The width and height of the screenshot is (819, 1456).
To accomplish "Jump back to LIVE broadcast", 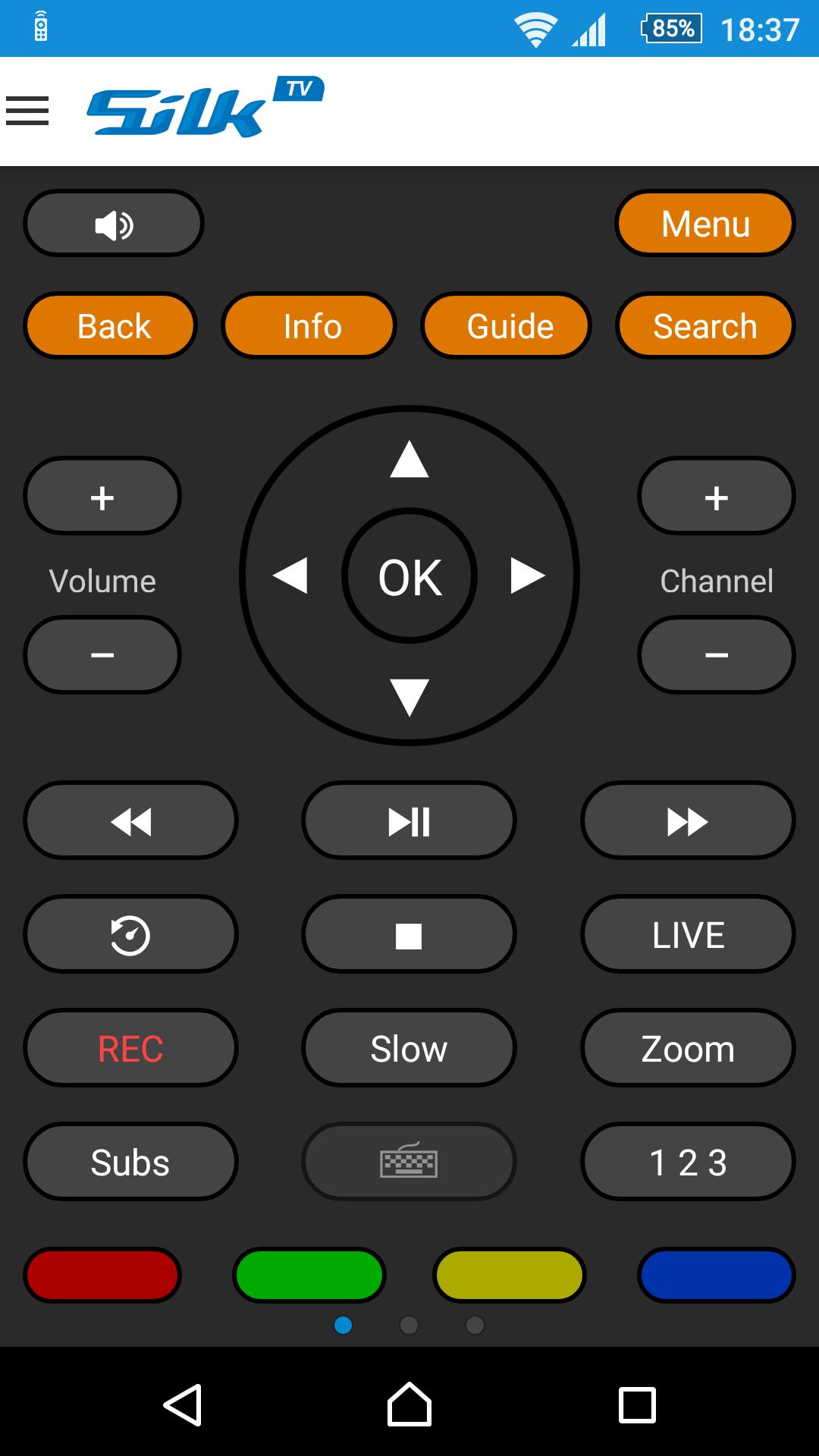I will (x=688, y=934).
